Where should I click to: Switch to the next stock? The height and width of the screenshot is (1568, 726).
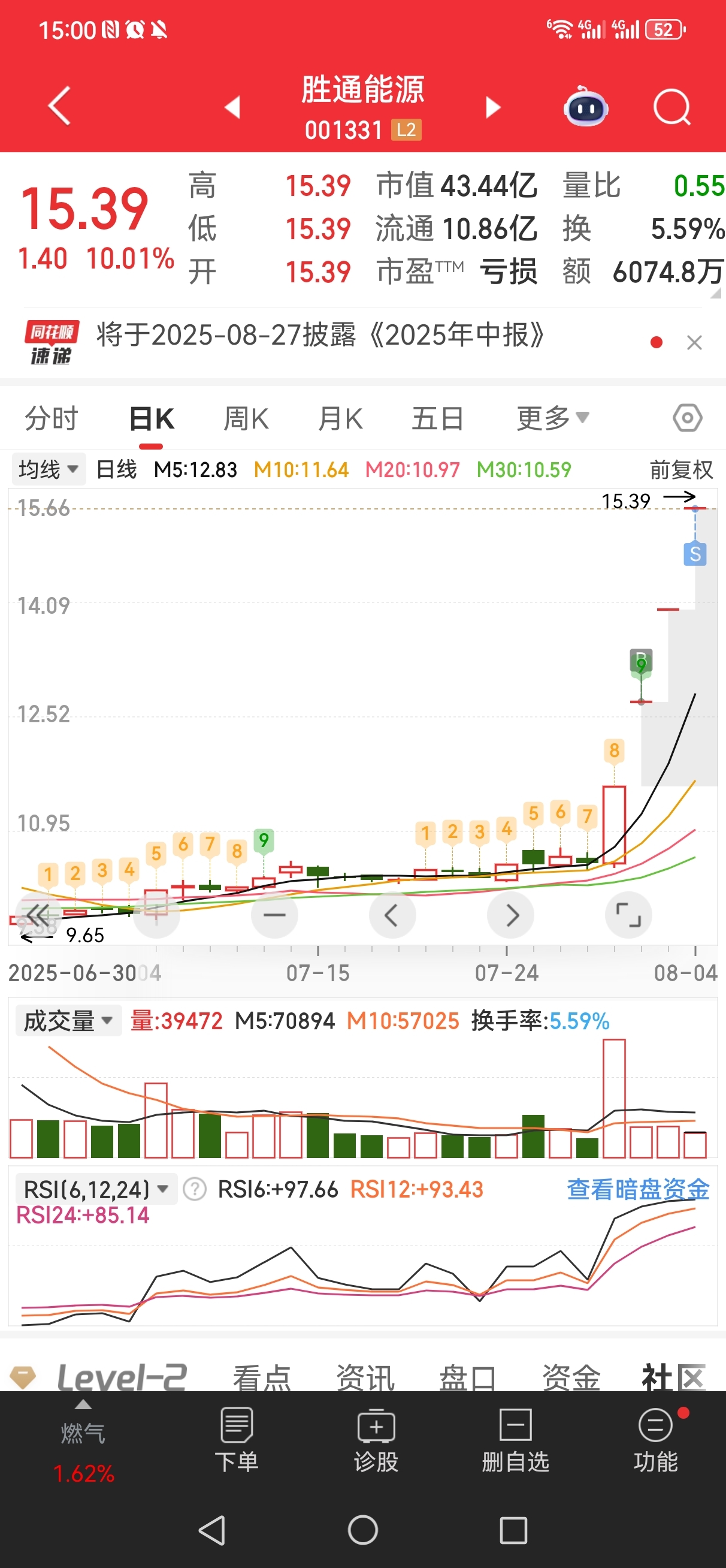493,107
